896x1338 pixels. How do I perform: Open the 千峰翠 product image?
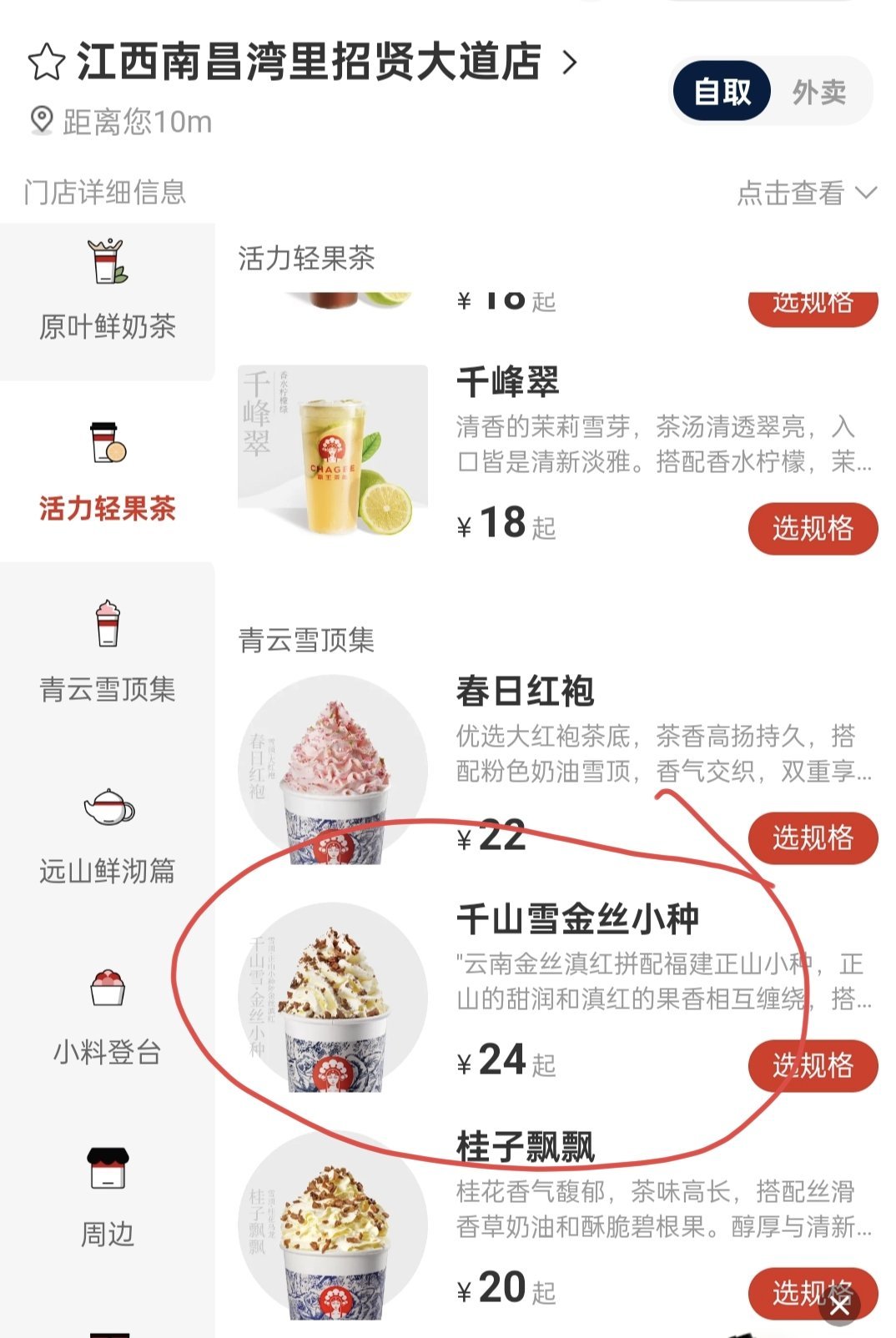point(333,452)
